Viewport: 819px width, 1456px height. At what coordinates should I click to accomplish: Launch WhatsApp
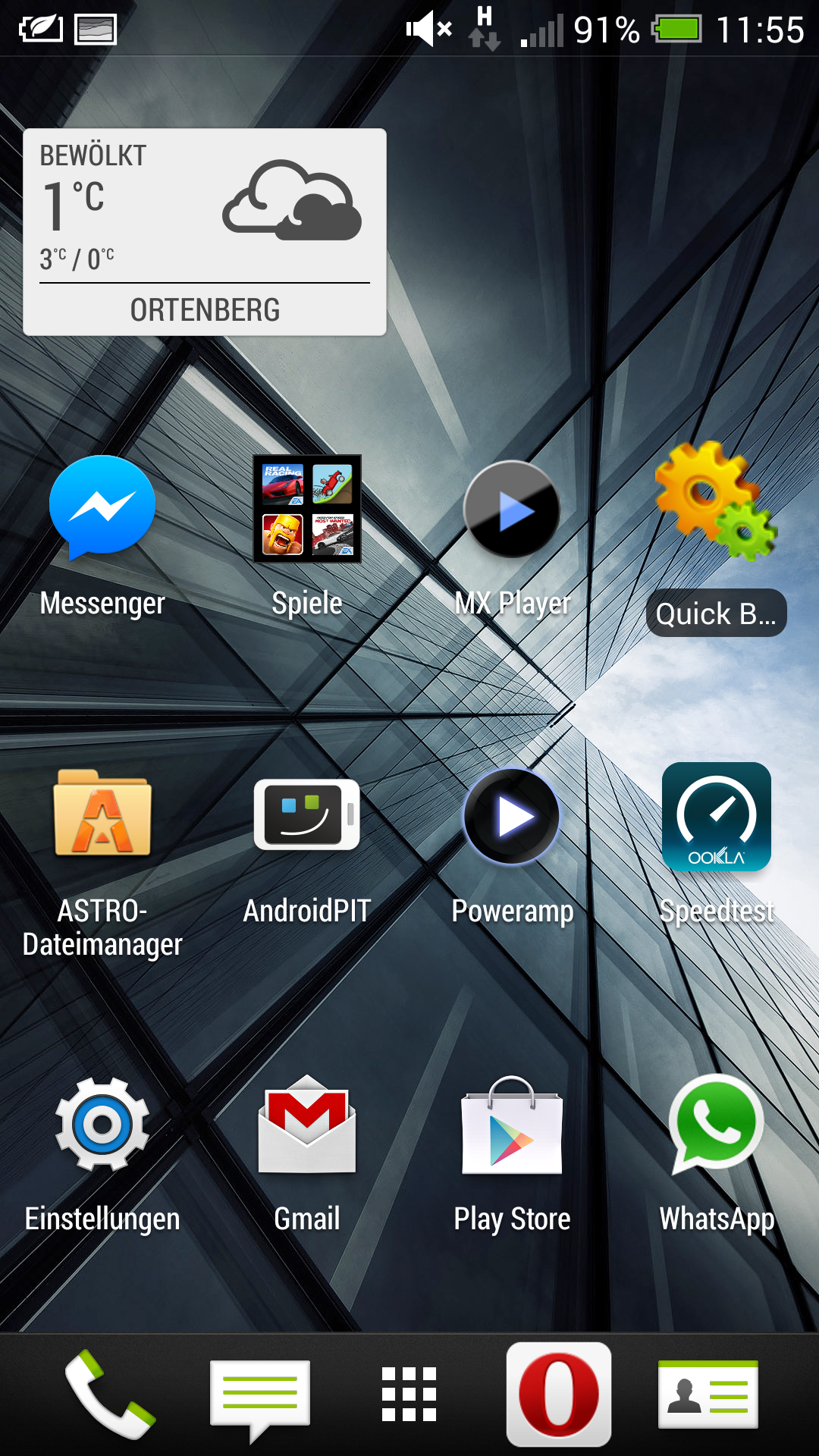coord(717,1124)
